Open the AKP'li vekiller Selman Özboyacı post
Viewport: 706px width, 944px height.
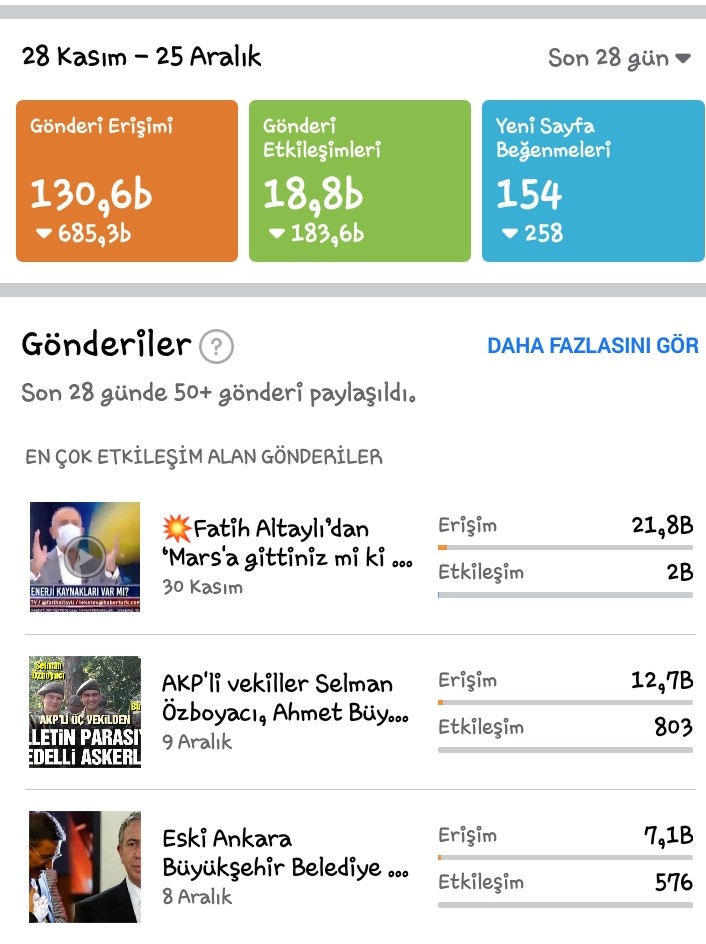(361, 712)
